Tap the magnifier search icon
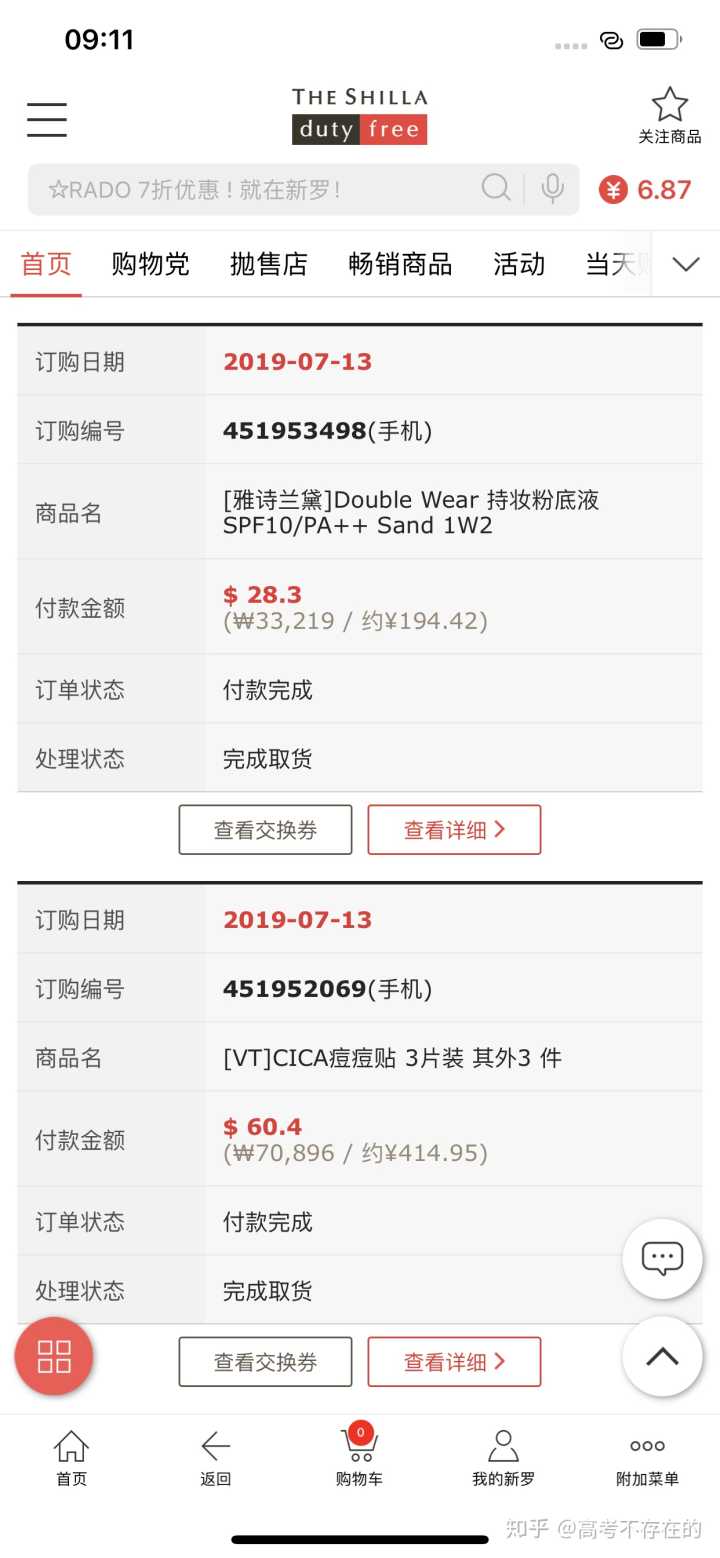This screenshot has width=720, height=1558. click(x=496, y=188)
